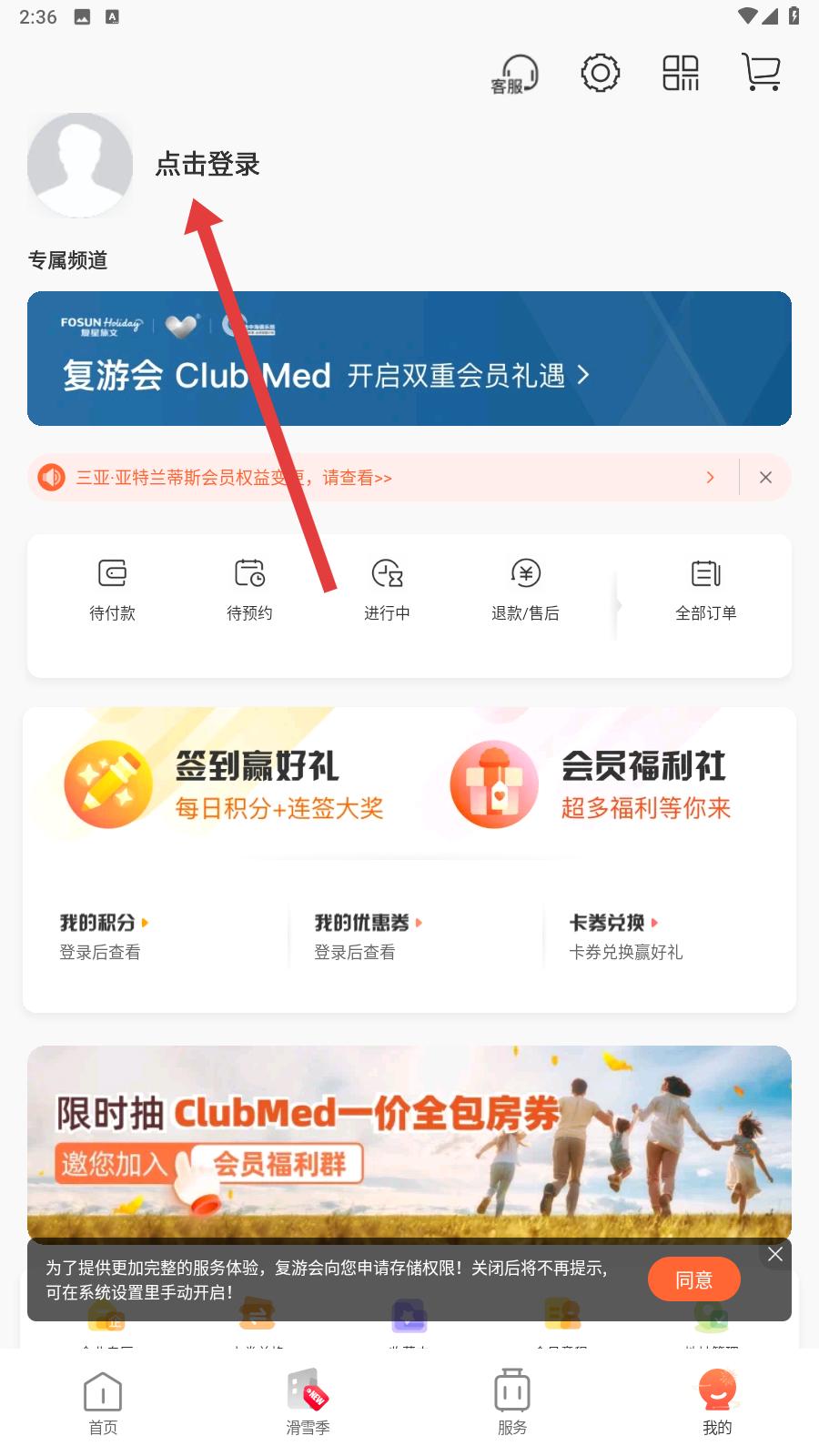Screen dimensions: 819x1456
Task: View 全部订单
Action: click(706, 591)
